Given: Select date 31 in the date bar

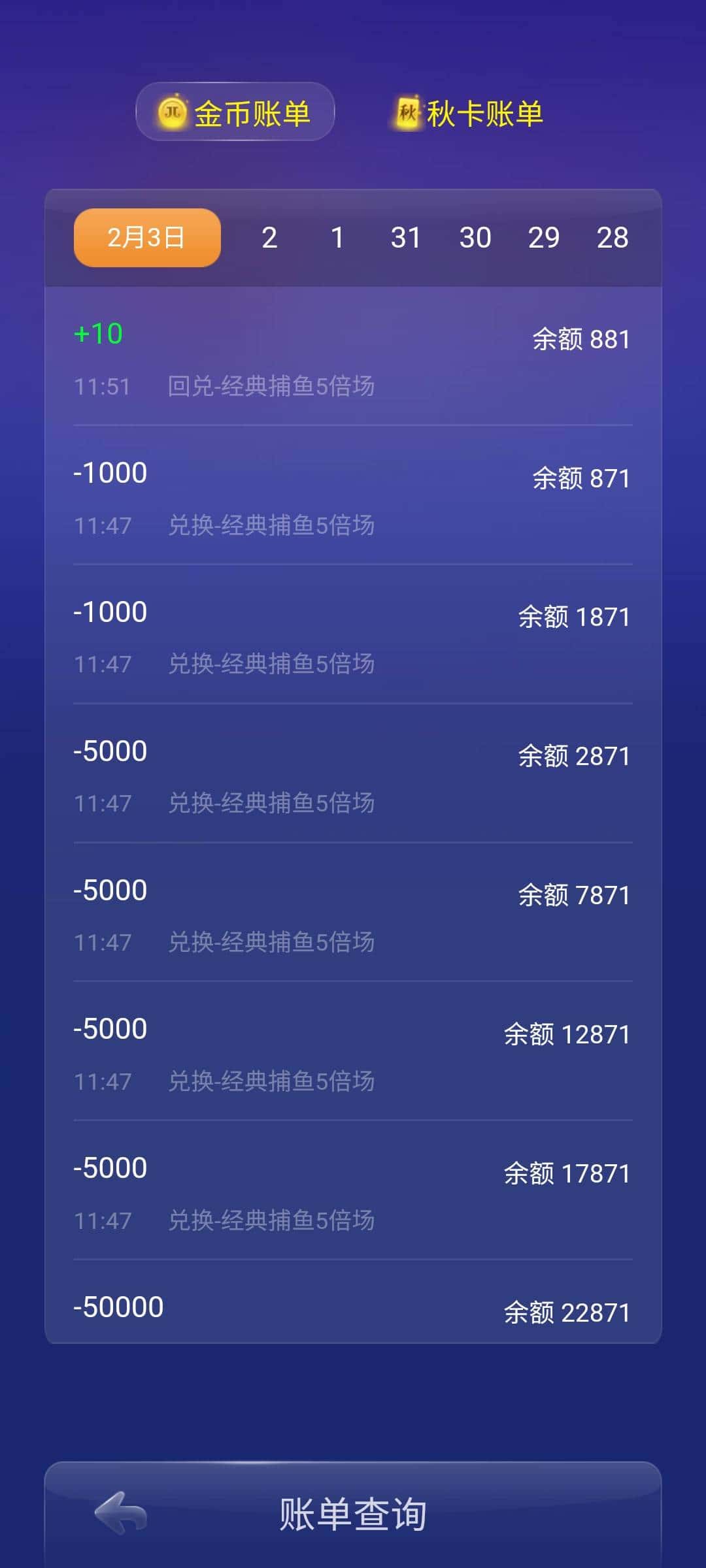Looking at the screenshot, I should [x=407, y=238].
